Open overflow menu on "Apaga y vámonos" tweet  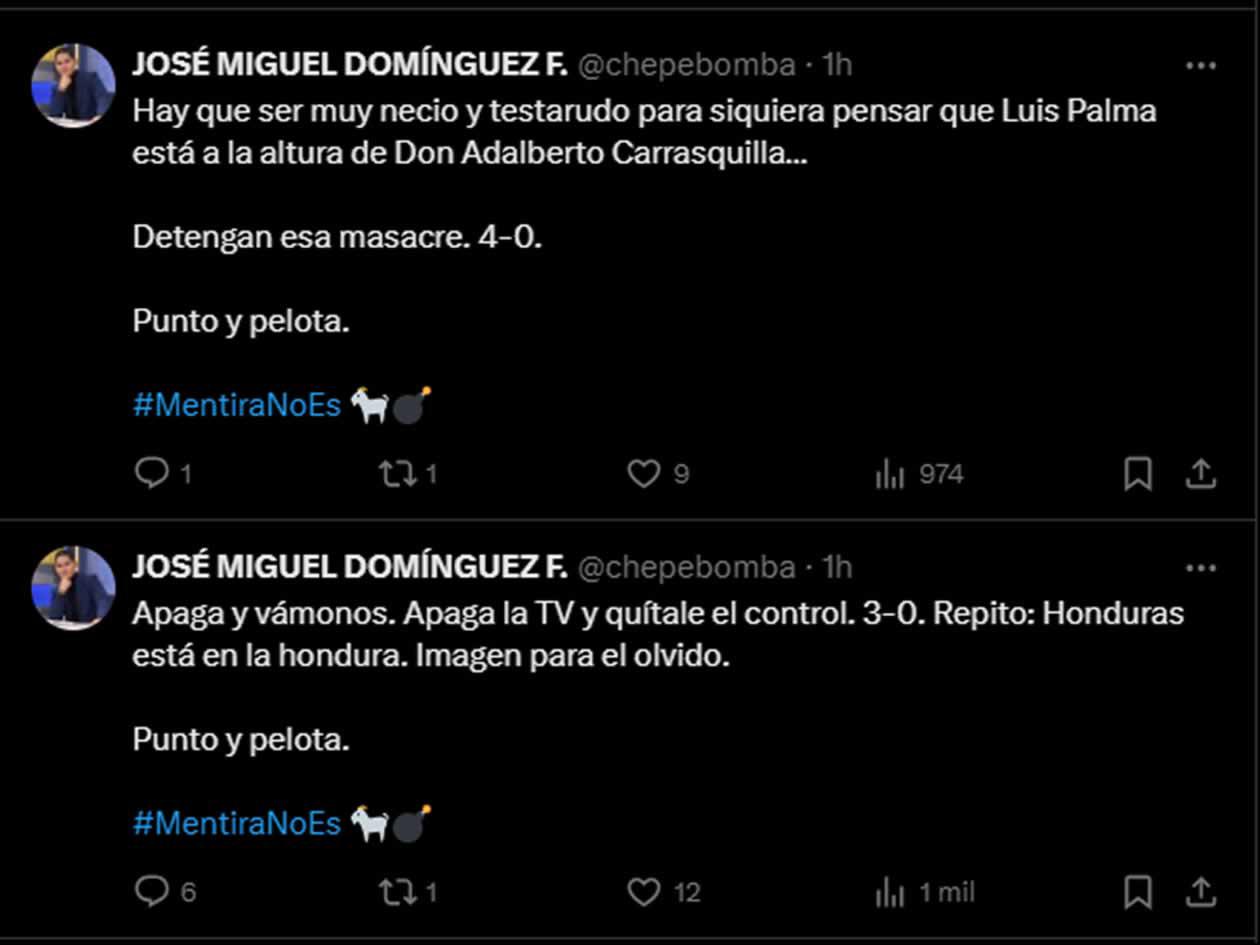[1200, 568]
